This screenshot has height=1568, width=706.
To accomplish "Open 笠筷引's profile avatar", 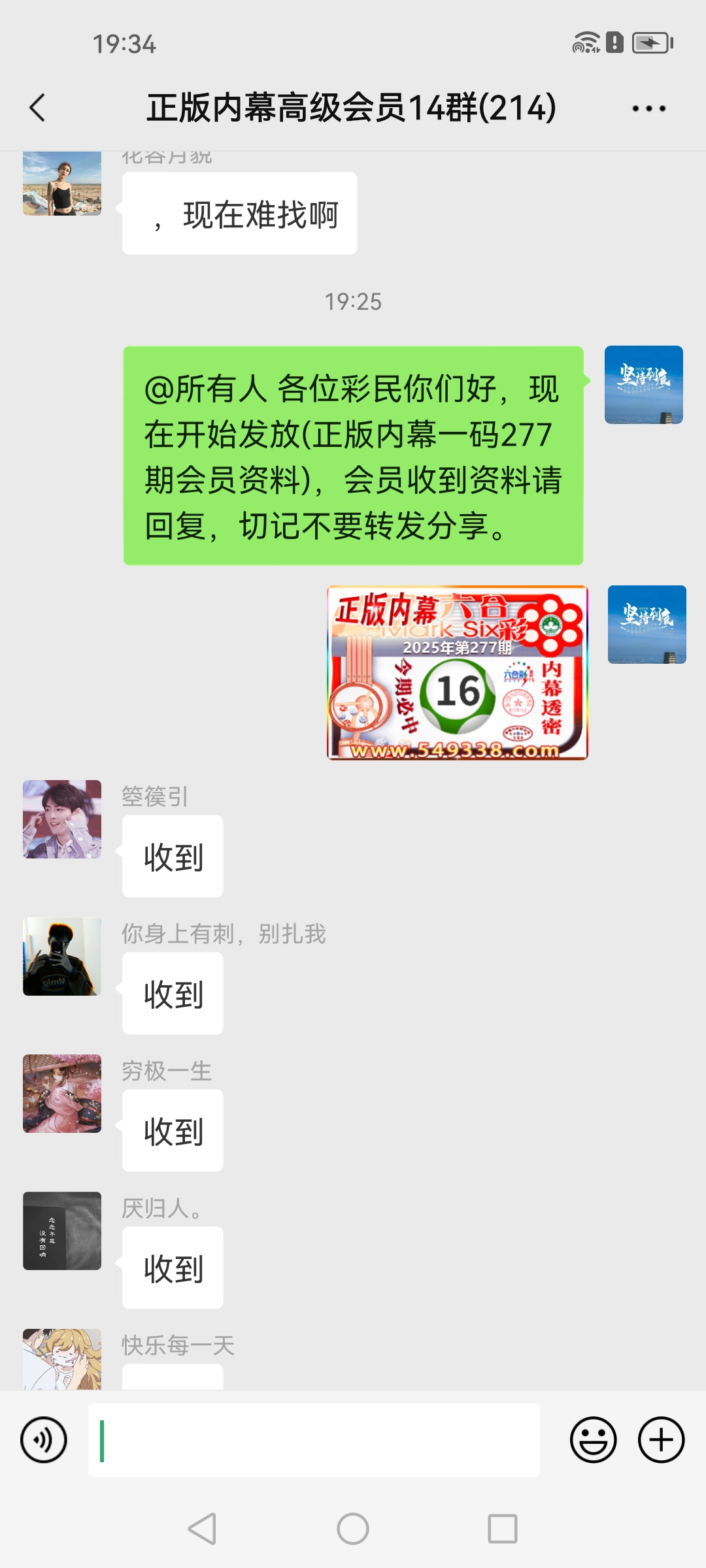I will 62,819.
